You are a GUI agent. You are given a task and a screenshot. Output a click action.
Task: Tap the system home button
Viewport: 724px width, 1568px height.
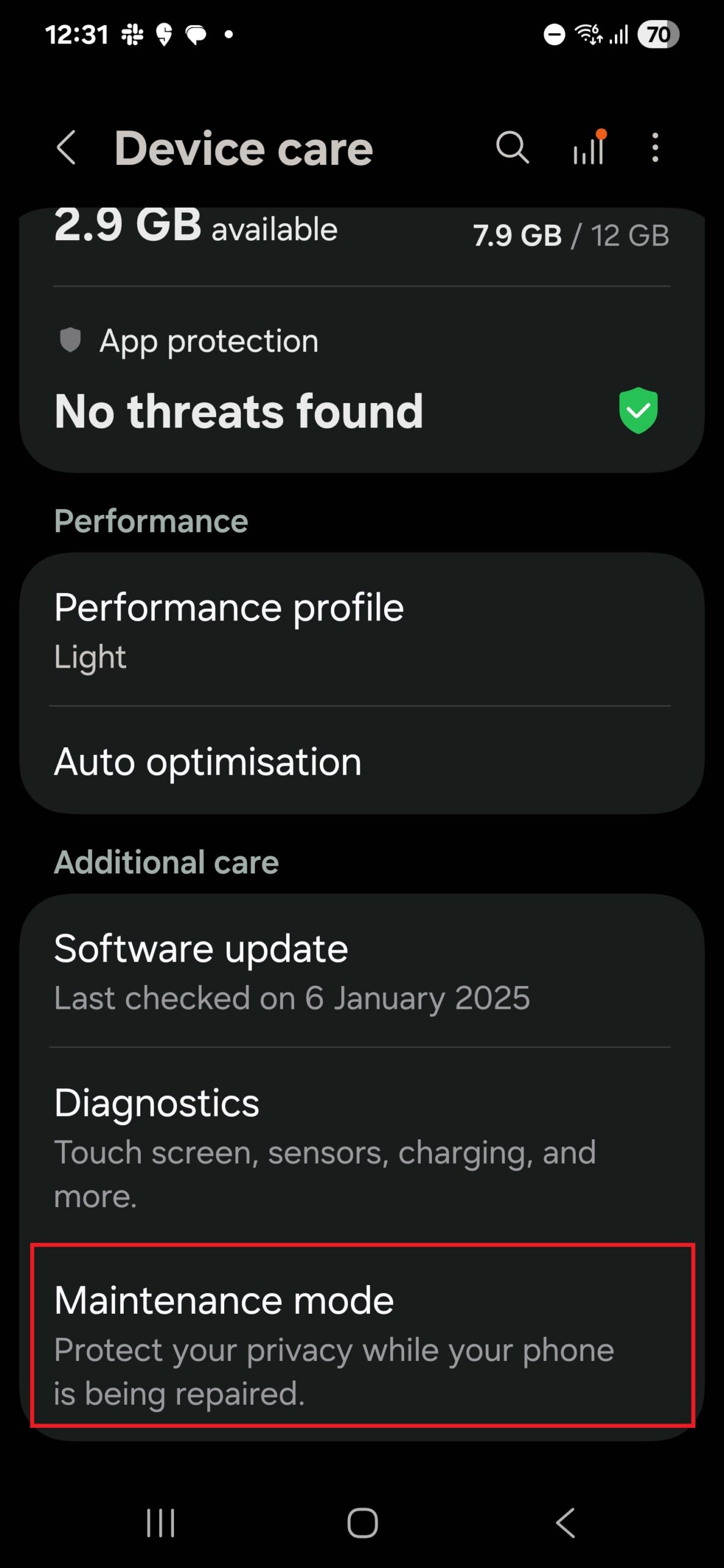[362, 1523]
